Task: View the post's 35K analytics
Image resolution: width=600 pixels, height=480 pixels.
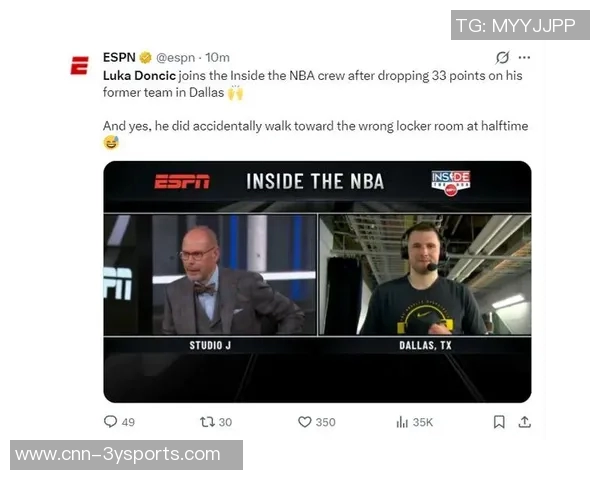Action: click(x=402, y=422)
